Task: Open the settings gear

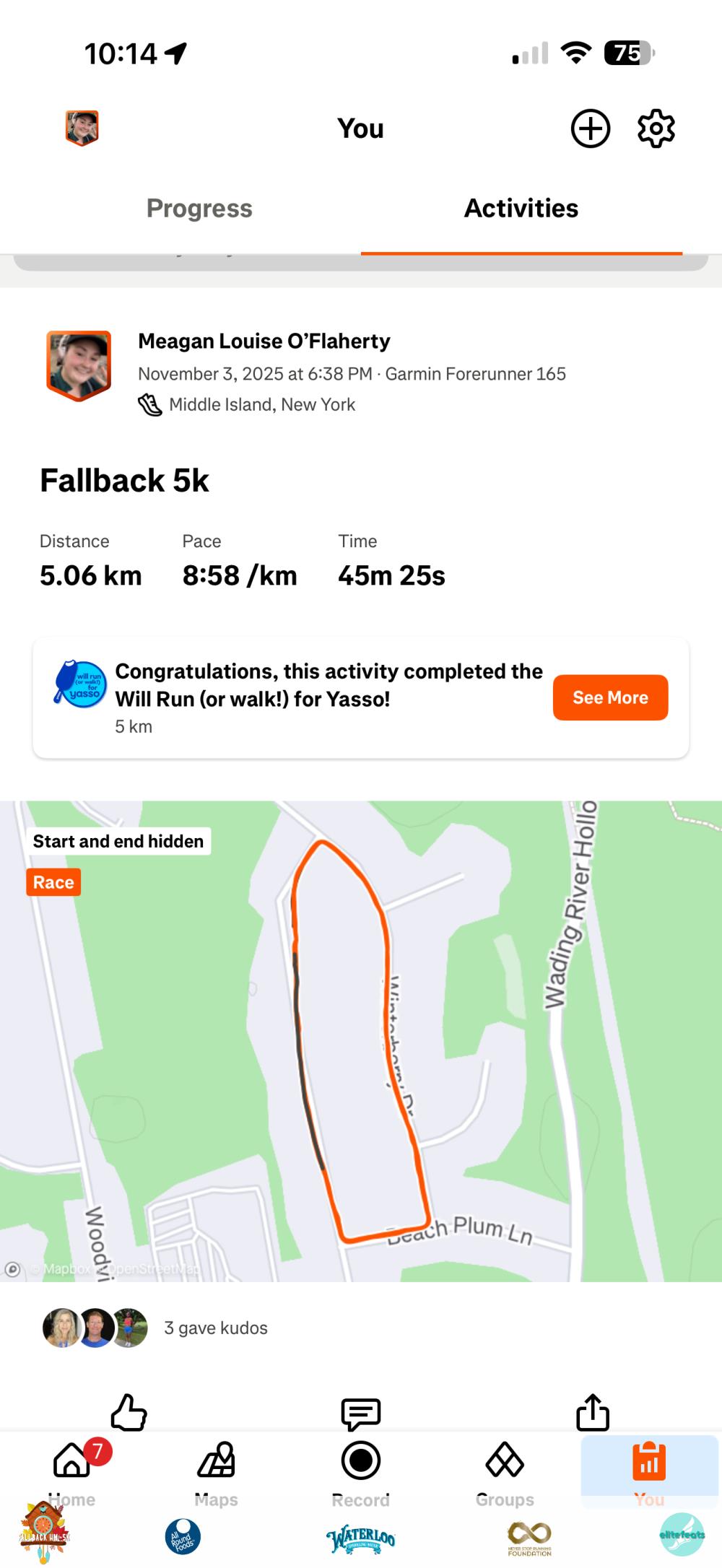Action: [x=656, y=129]
